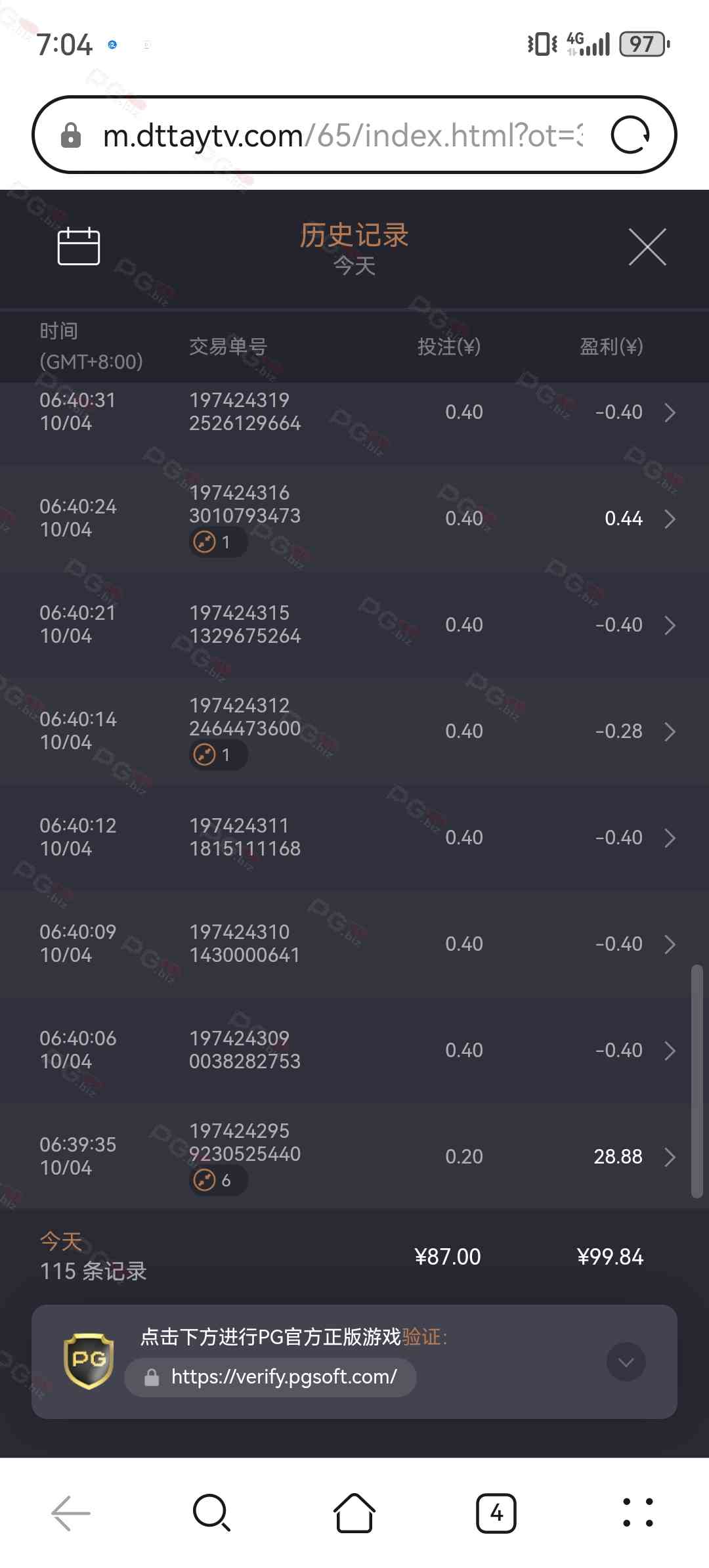The image size is (709, 1568).
Task: Open the 06:40:06 transaction record
Action: [354, 1051]
